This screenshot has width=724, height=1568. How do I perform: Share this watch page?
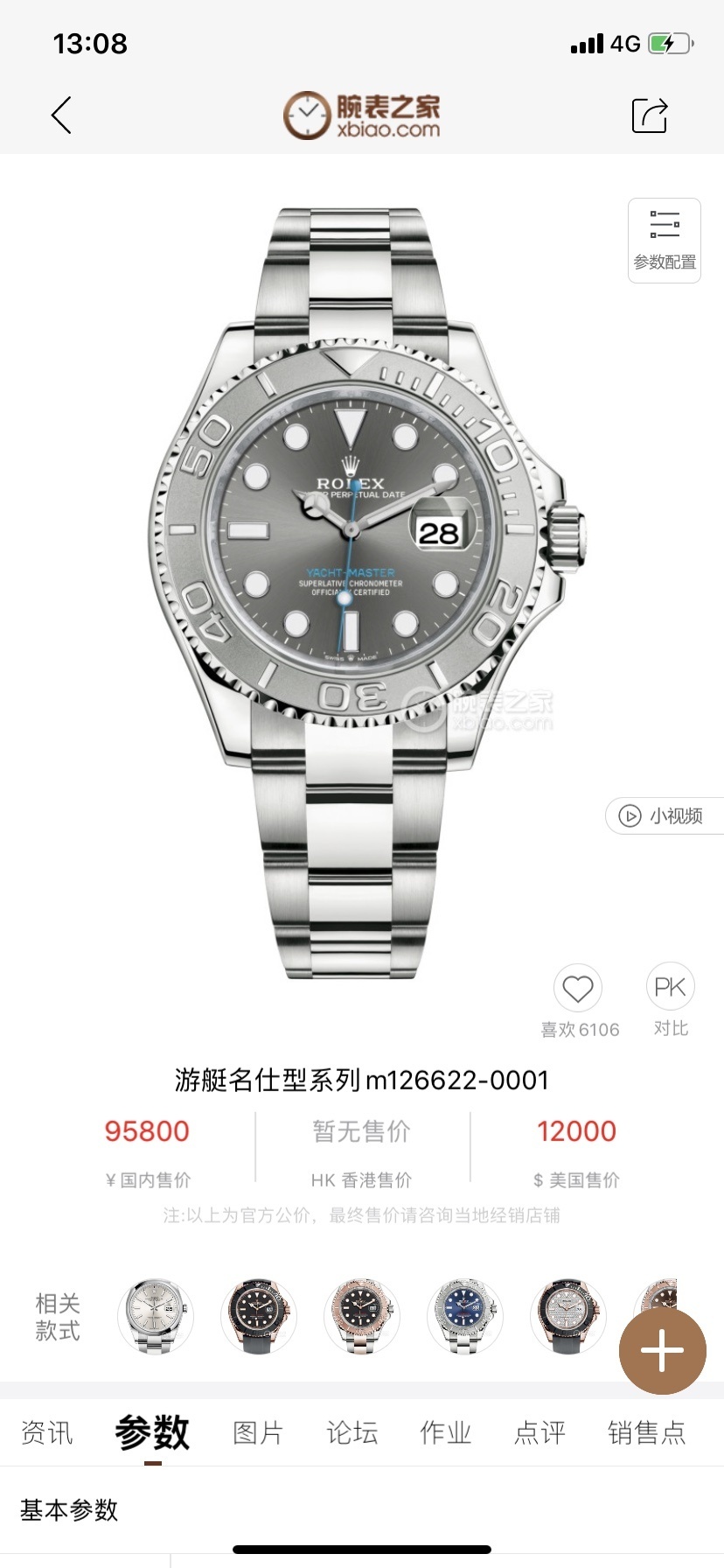click(650, 115)
